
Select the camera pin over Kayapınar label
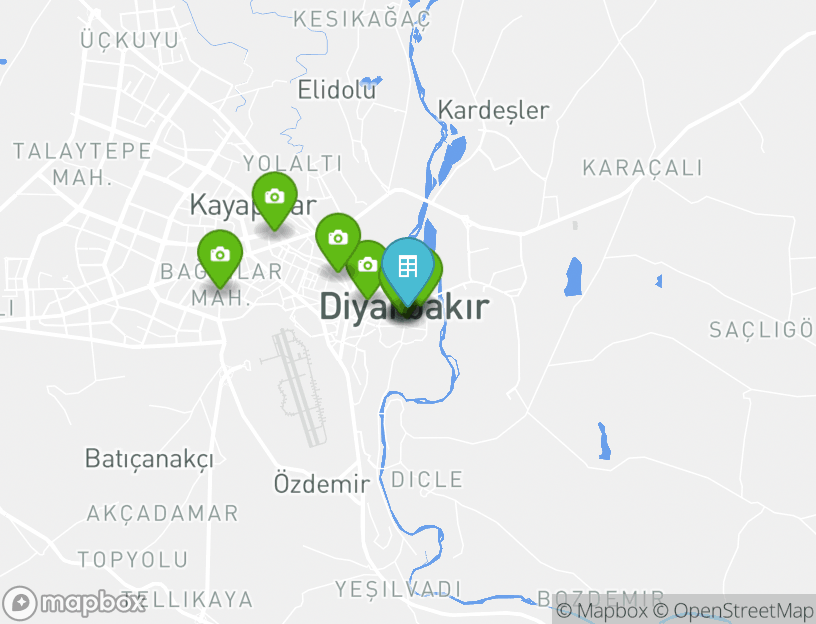[274, 197]
